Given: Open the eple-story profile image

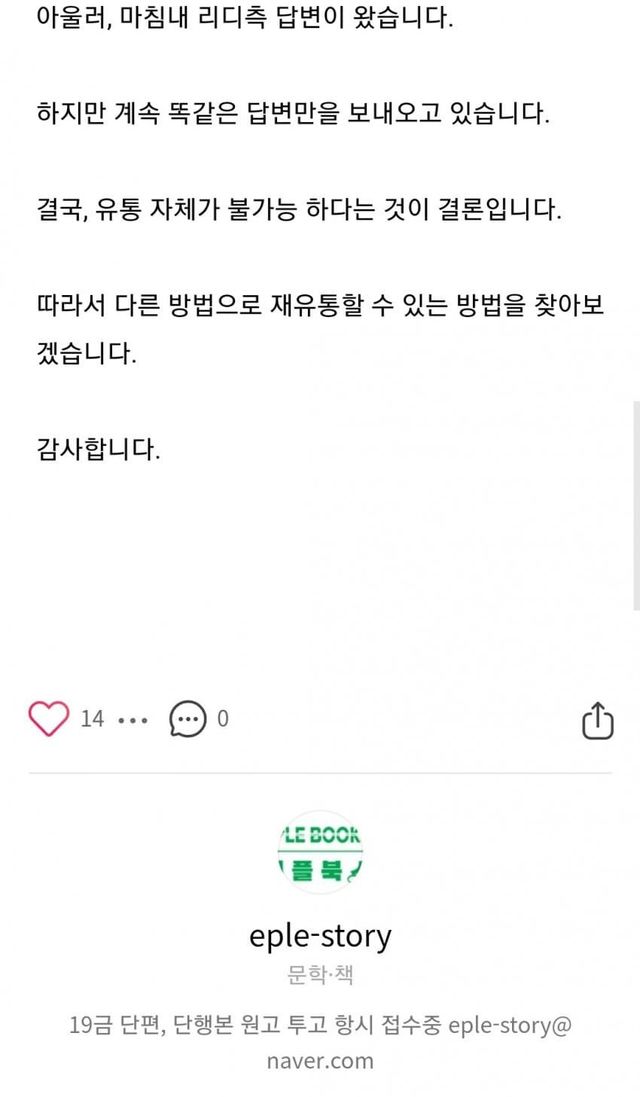Looking at the screenshot, I should (x=320, y=852).
